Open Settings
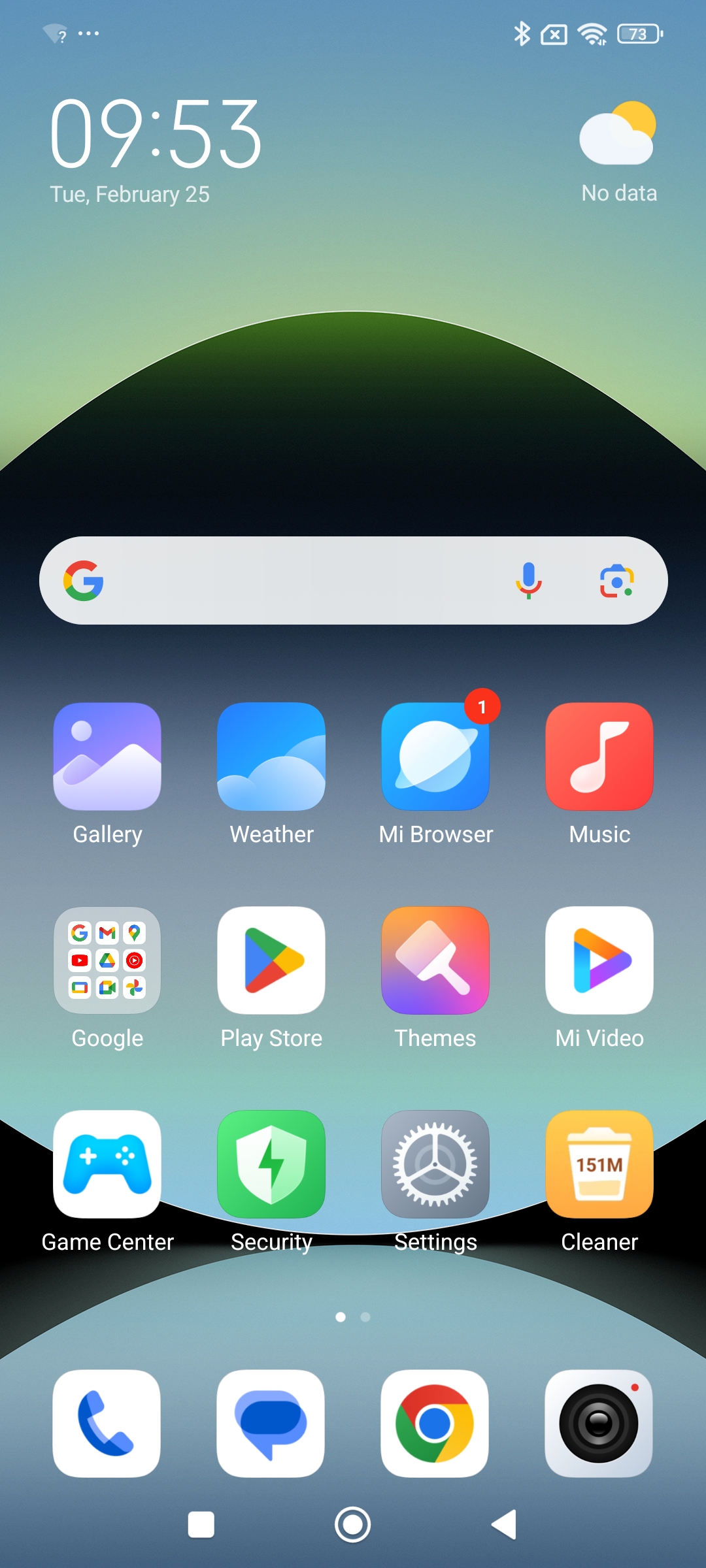 coord(435,1164)
